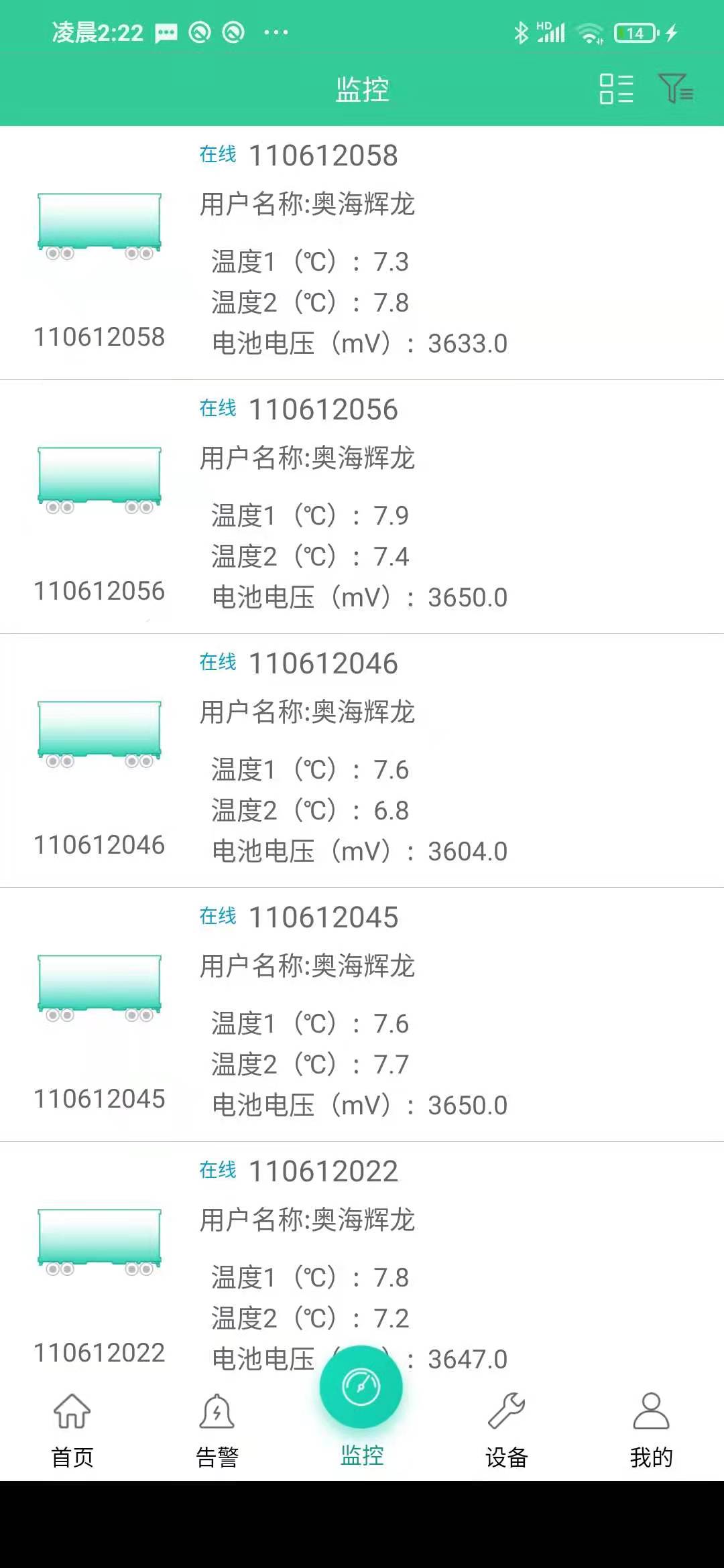
Task: Open the 设备 devices tab
Action: tap(507, 1429)
